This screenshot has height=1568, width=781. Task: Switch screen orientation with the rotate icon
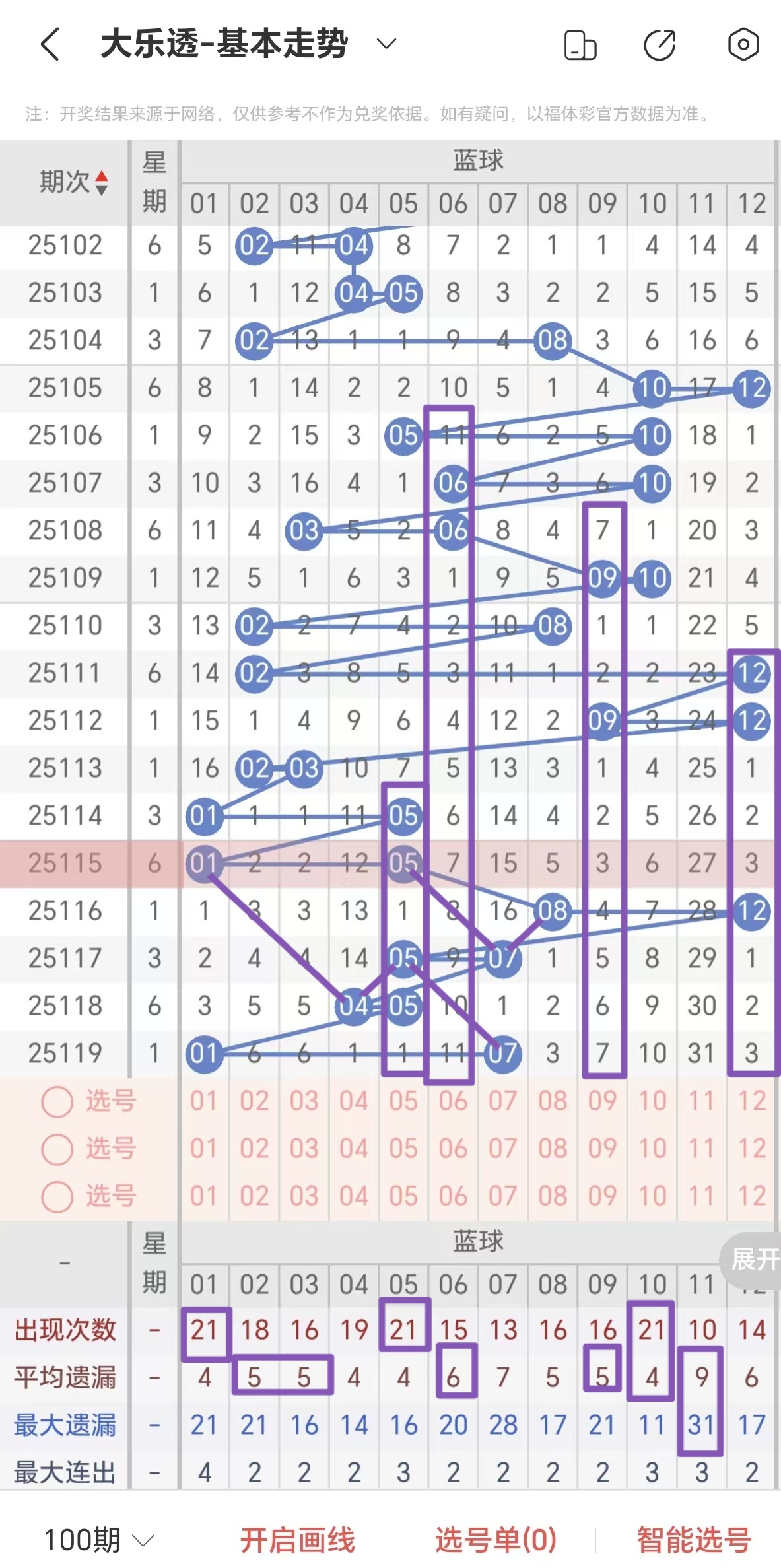tap(580, 46)
